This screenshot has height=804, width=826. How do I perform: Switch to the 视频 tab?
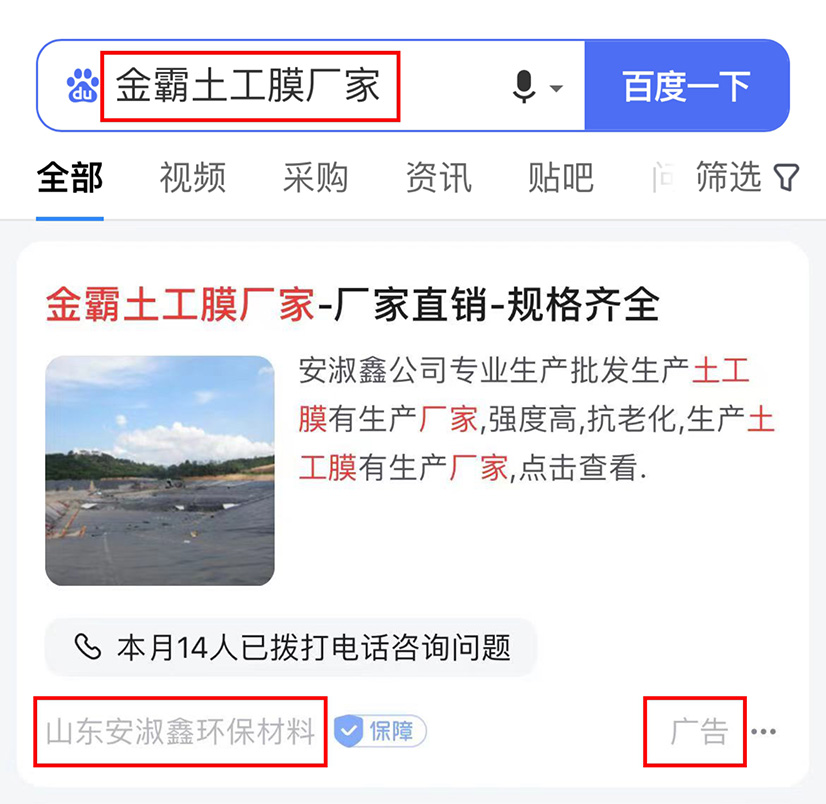tap(192, 178)
